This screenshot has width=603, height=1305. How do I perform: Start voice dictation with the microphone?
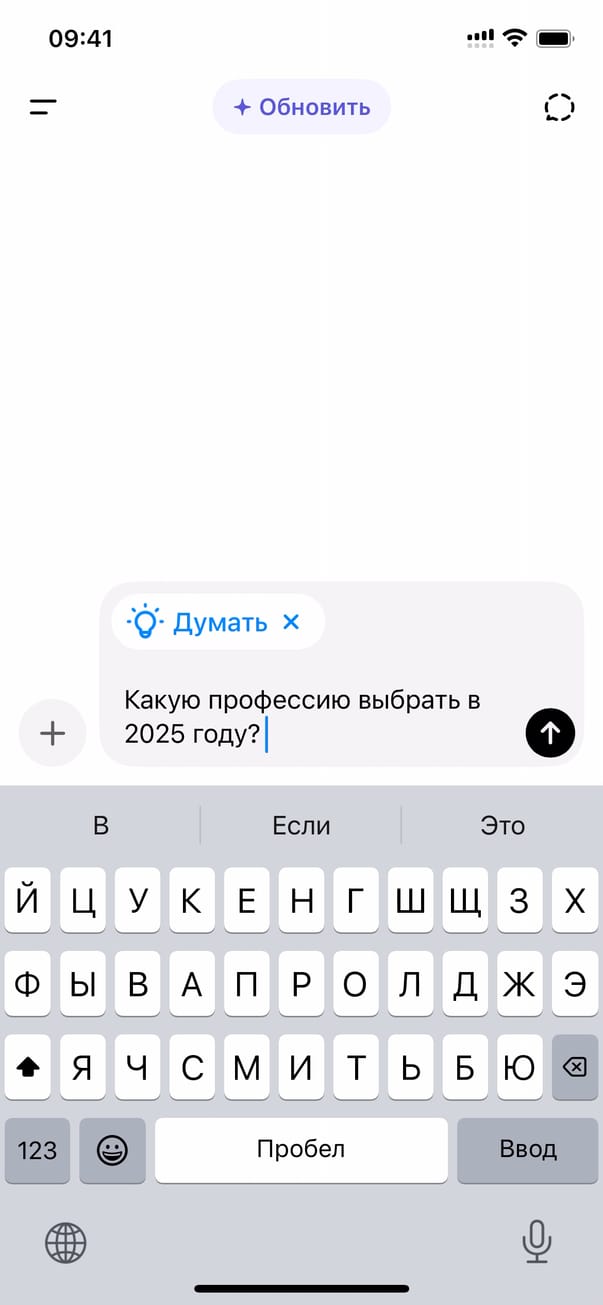coord(537,1243)
